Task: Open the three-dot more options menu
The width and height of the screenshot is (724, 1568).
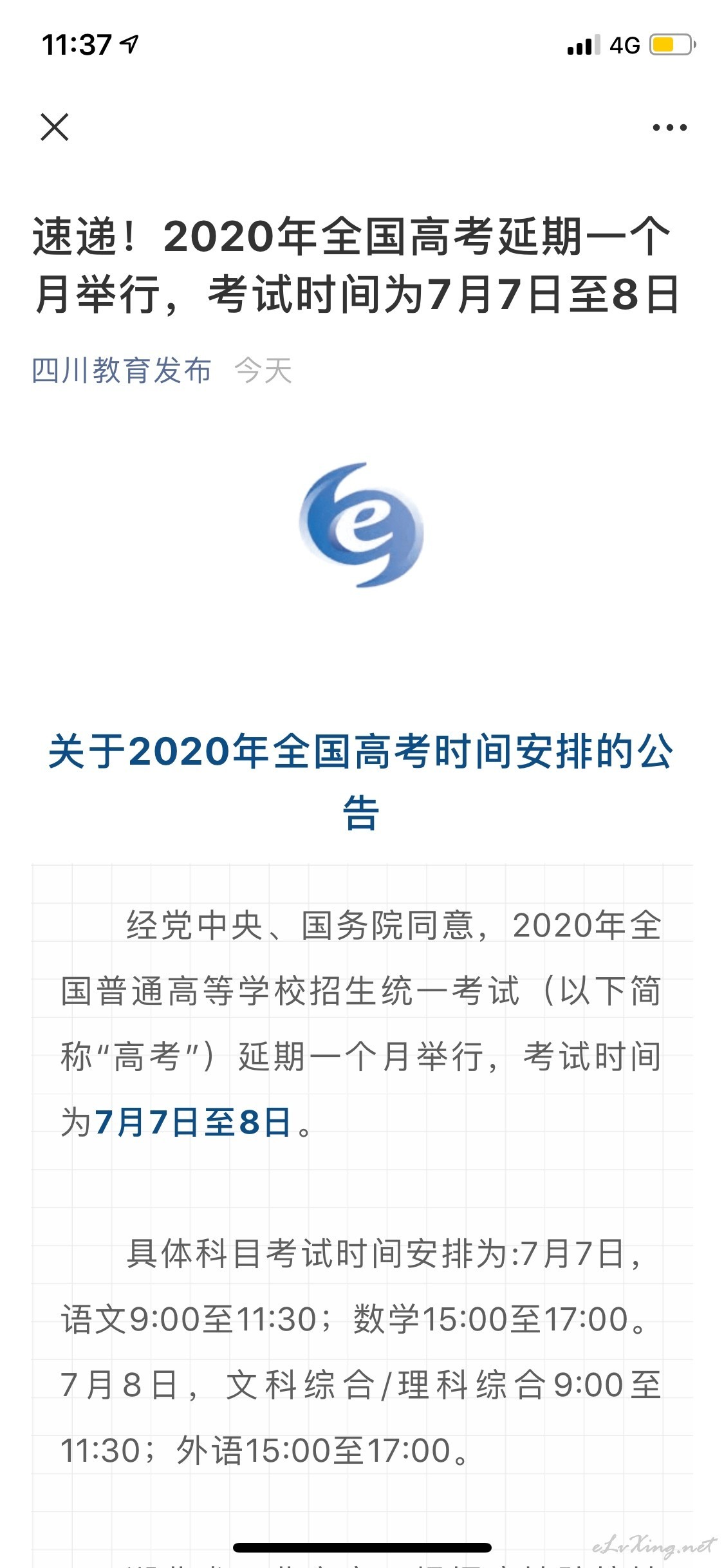Action: click(x=669, y=127)
